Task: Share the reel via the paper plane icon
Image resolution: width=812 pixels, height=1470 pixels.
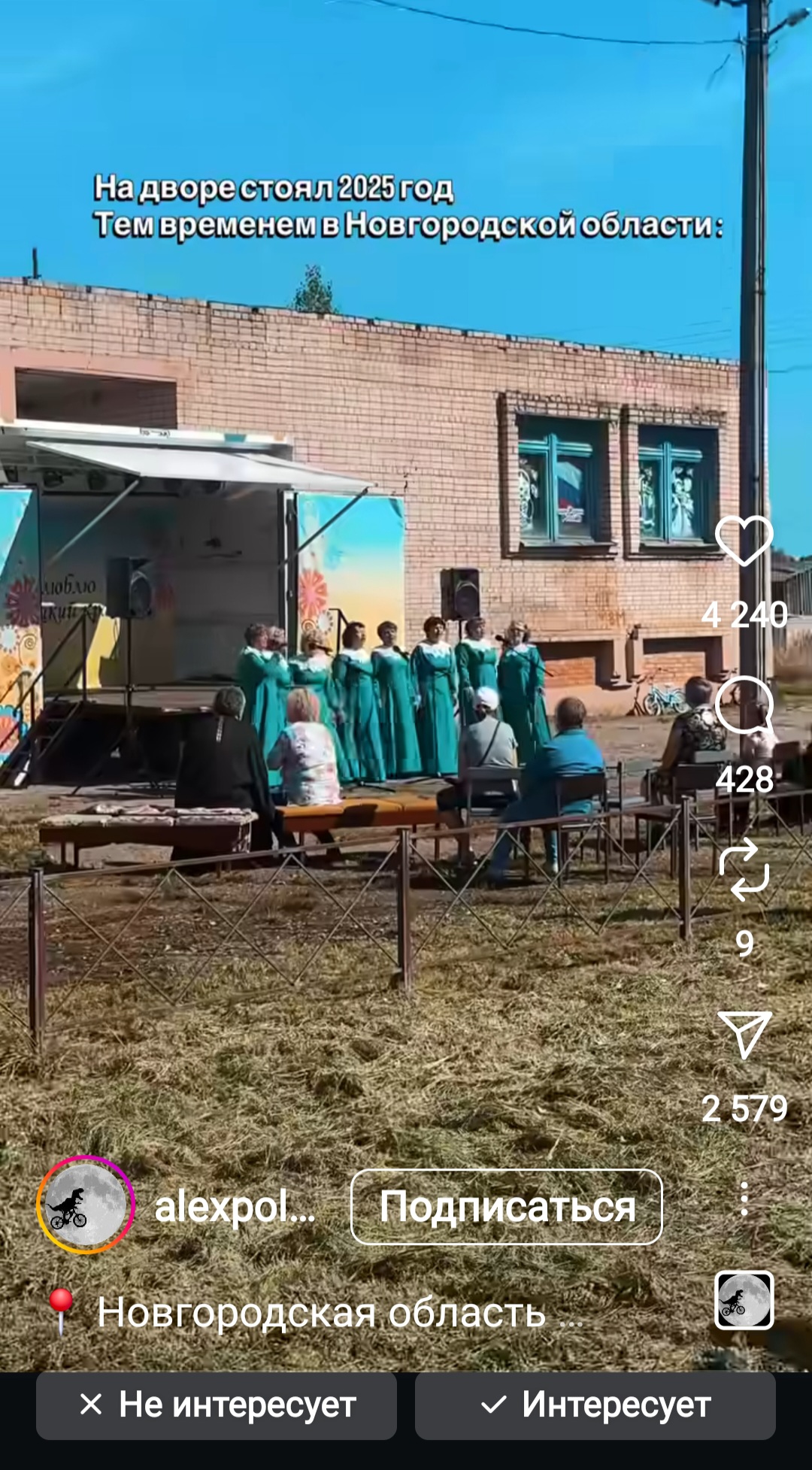Action: click(x=744, y=1035)
